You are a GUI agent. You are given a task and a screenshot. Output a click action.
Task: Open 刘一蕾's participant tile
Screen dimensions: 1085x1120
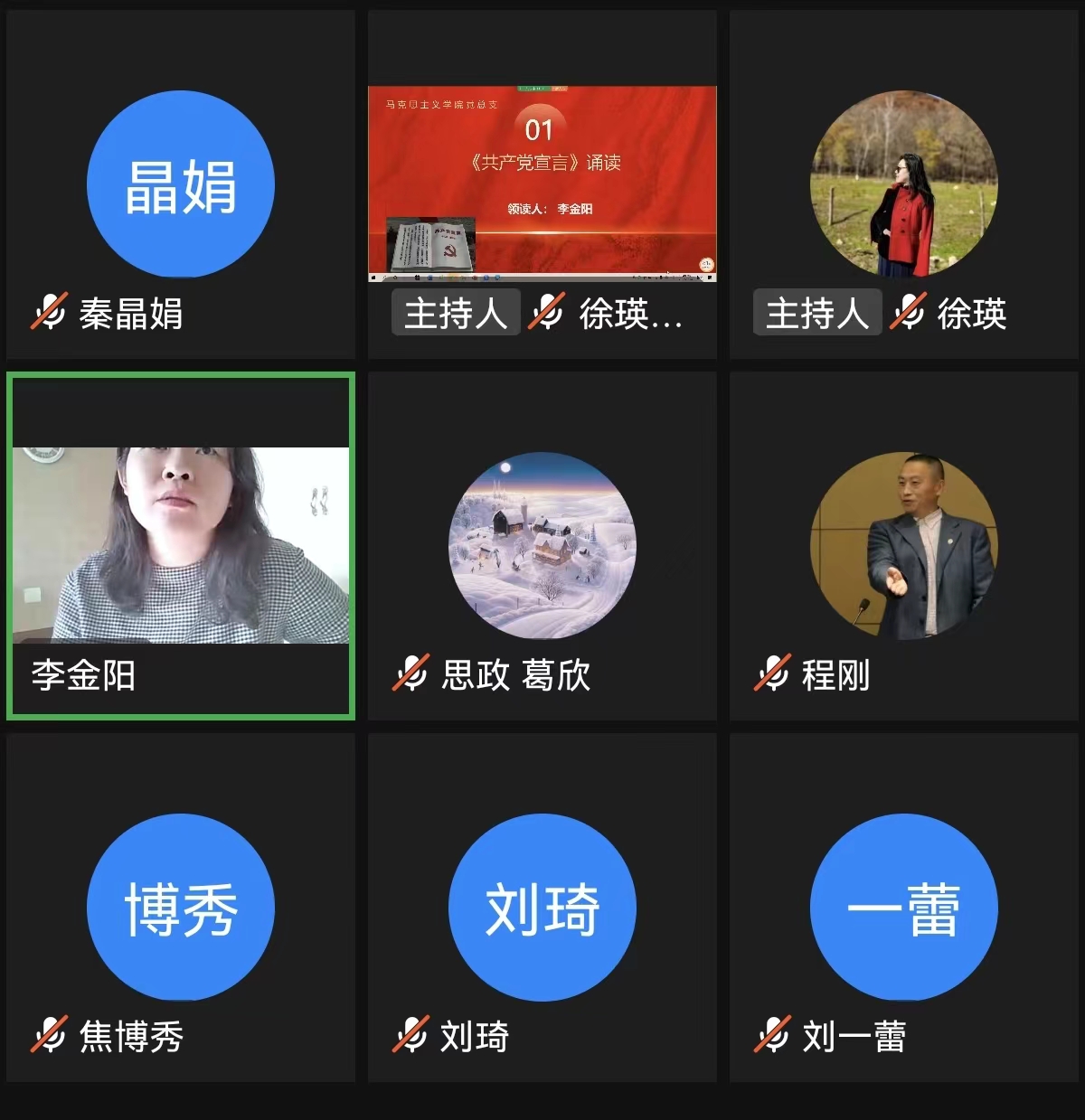904,907
